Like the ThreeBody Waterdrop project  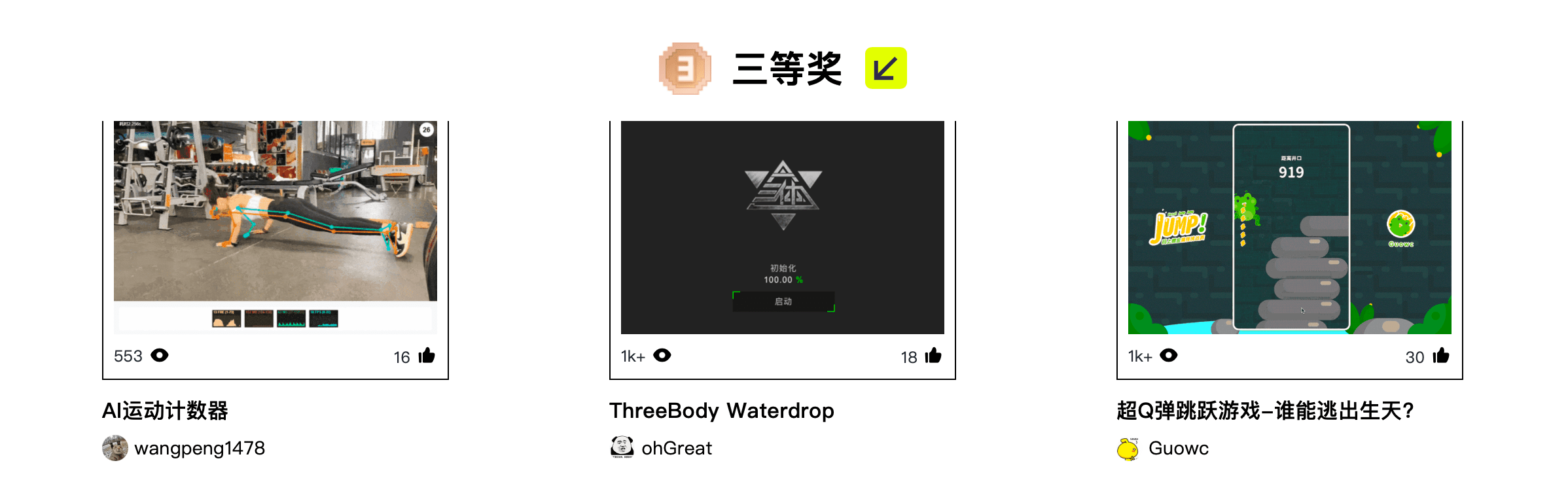[x=933, y=356]
